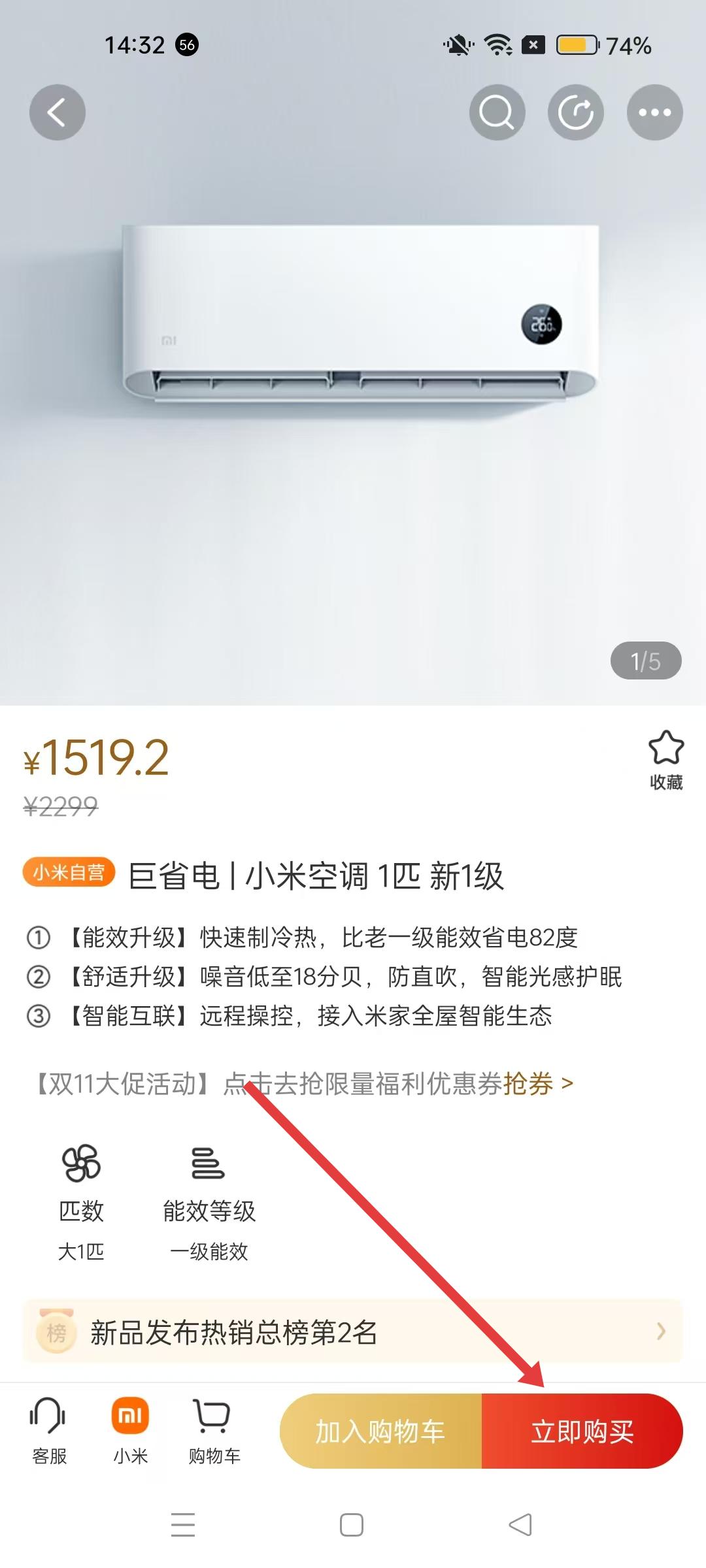Go to the 小米 home page
The image size is (706, 1568).
[131, 1431]
